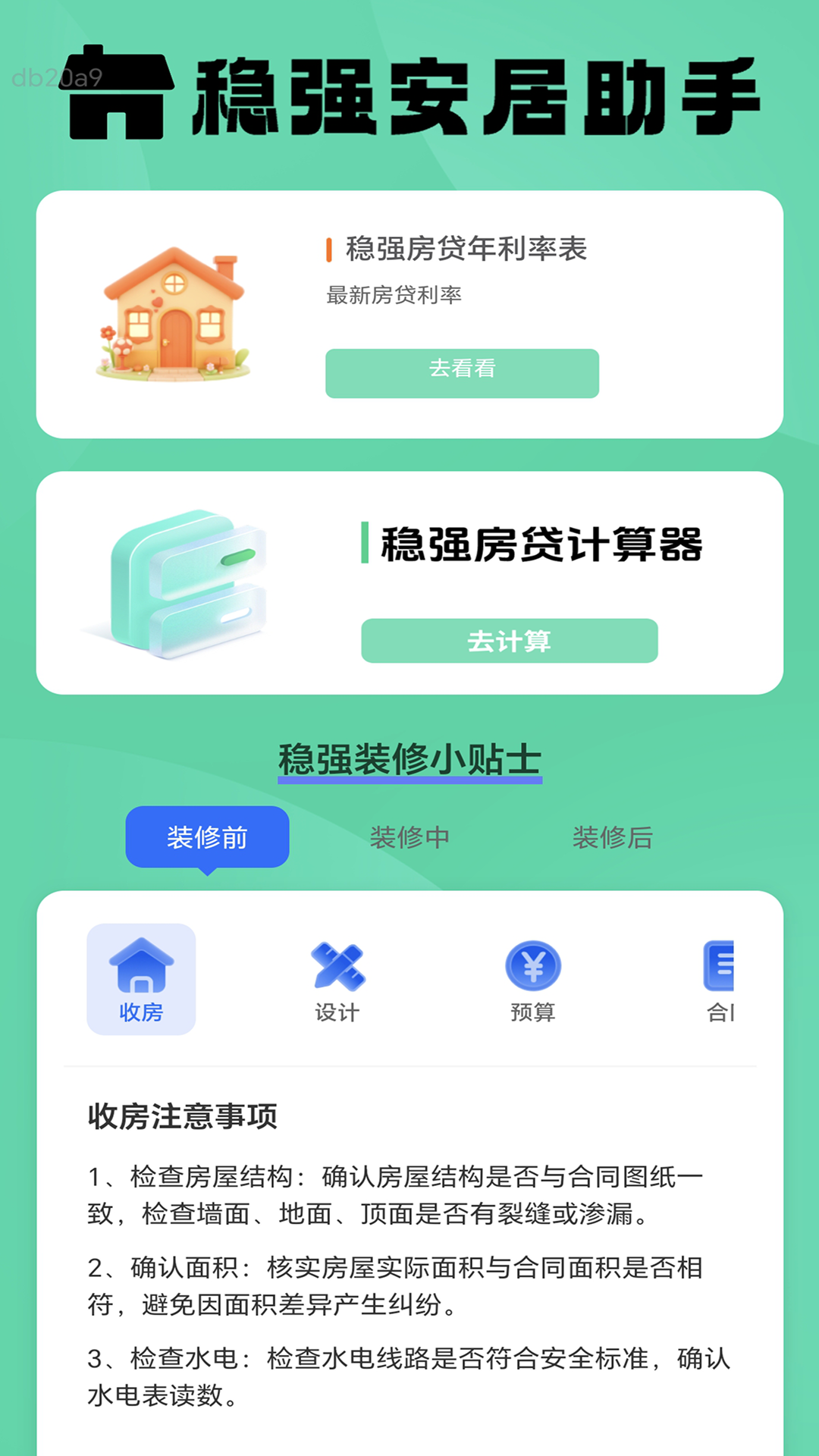
Task: Toggle the highlighted 收房 selection card
Action: click(141, 978)
